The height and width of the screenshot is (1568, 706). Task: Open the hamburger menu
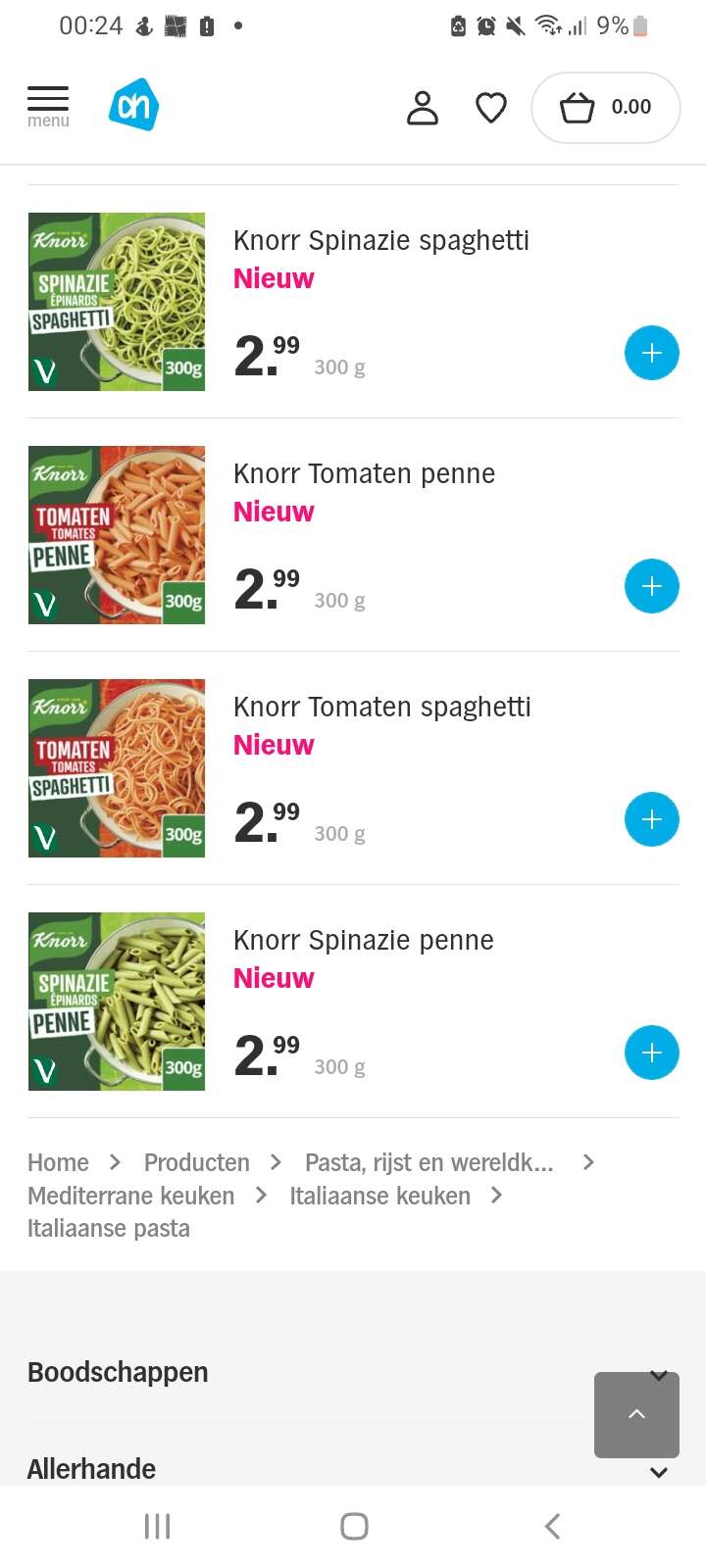48,107
